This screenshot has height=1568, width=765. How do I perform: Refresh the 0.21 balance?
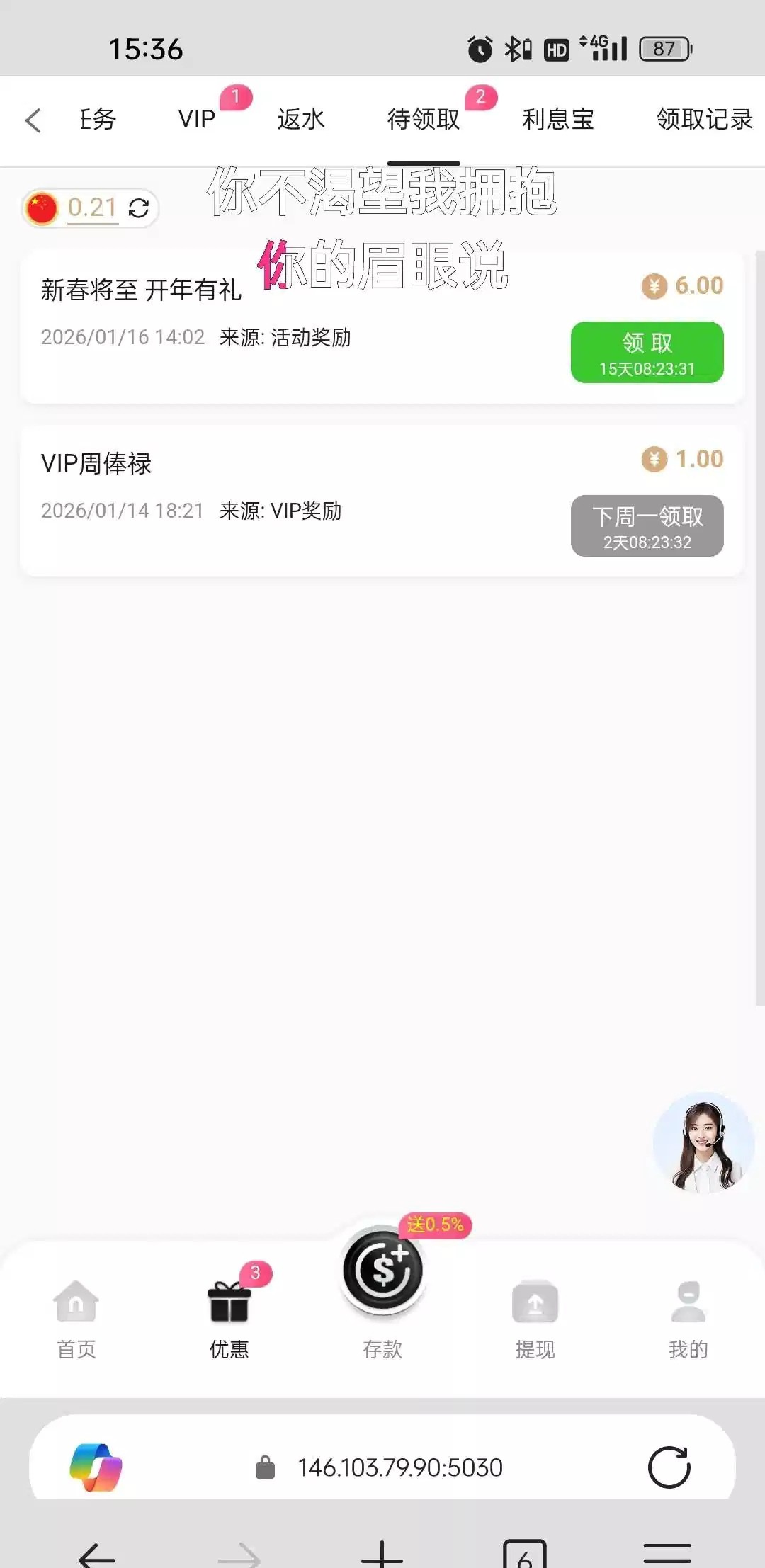click(139, 208)
